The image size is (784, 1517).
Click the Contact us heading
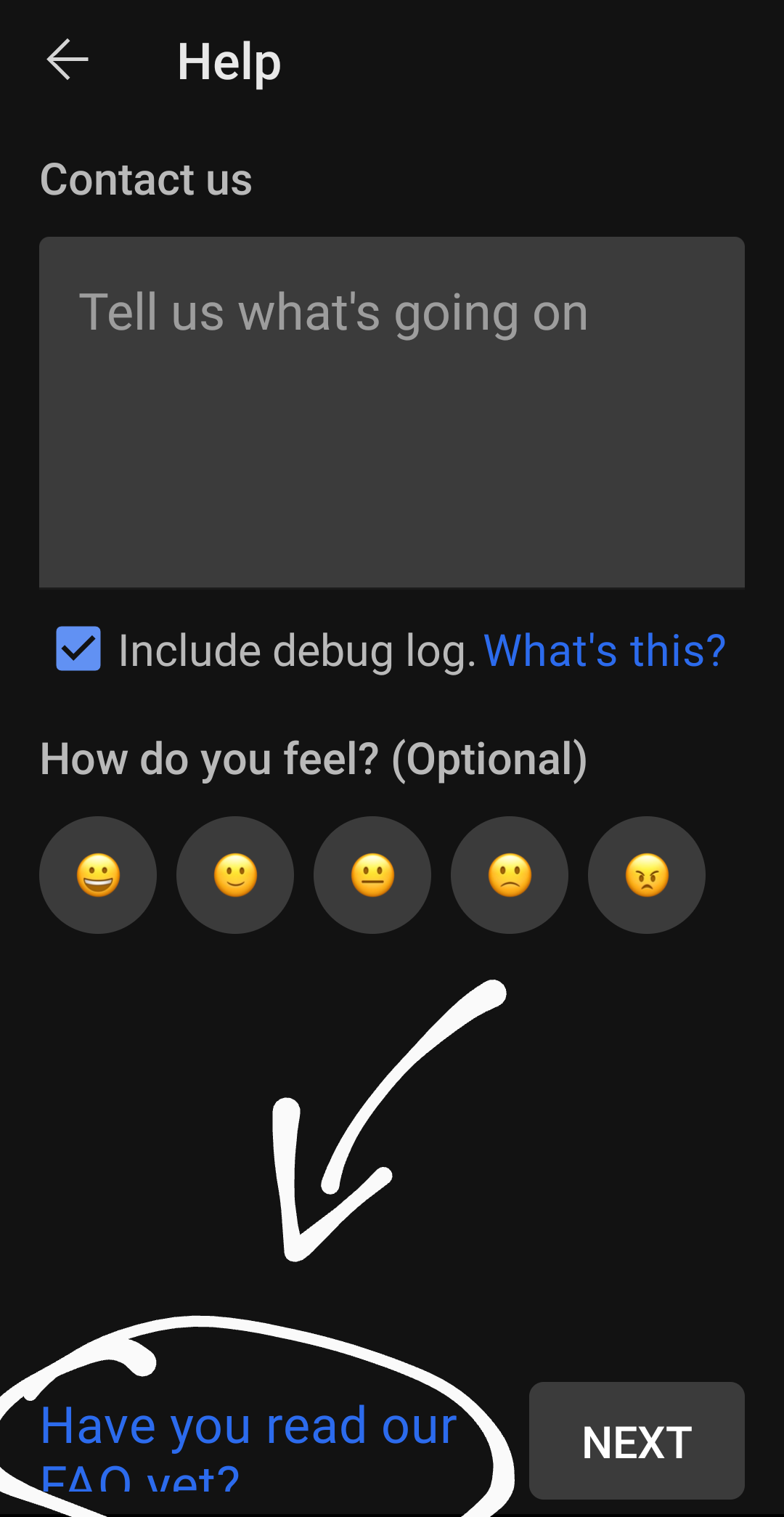(x=146, y=179)
